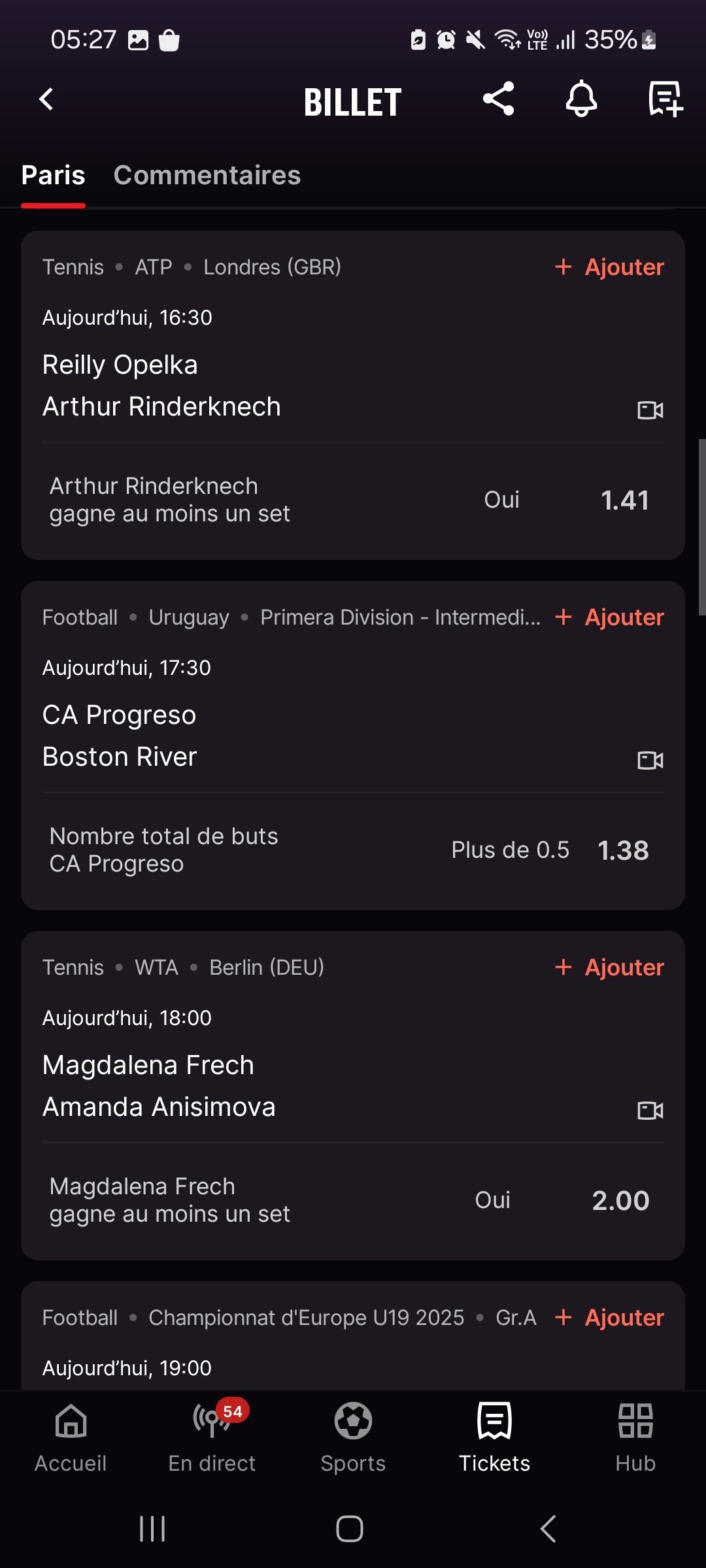Select the Tickets tab
This screenshot has width=706, height=1568.
click(x=494, y=1437)
